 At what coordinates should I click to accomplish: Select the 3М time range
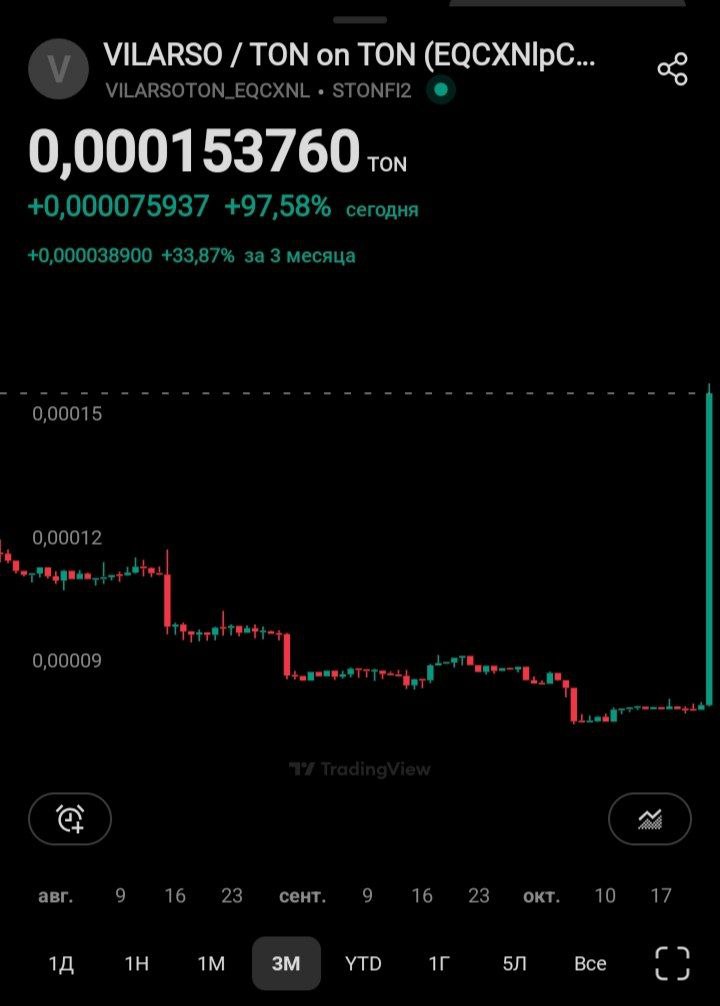(286, 964)
